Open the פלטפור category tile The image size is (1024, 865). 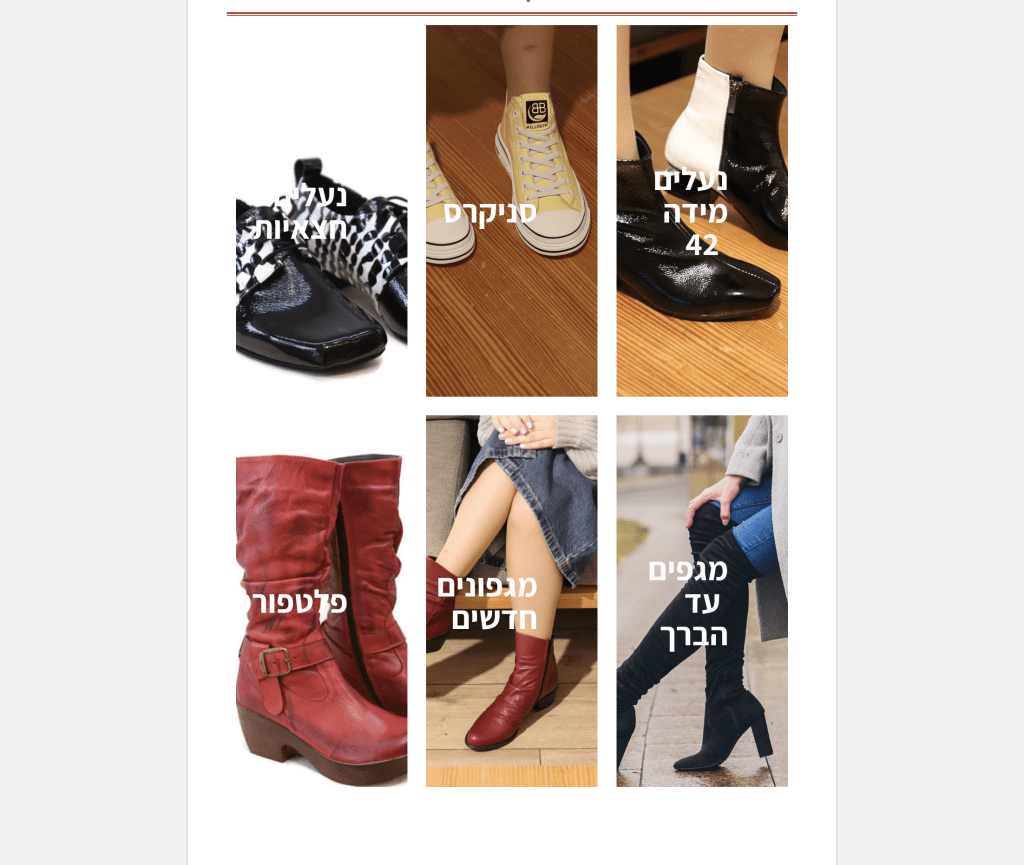pyautogui.click(x=321, y=601)
